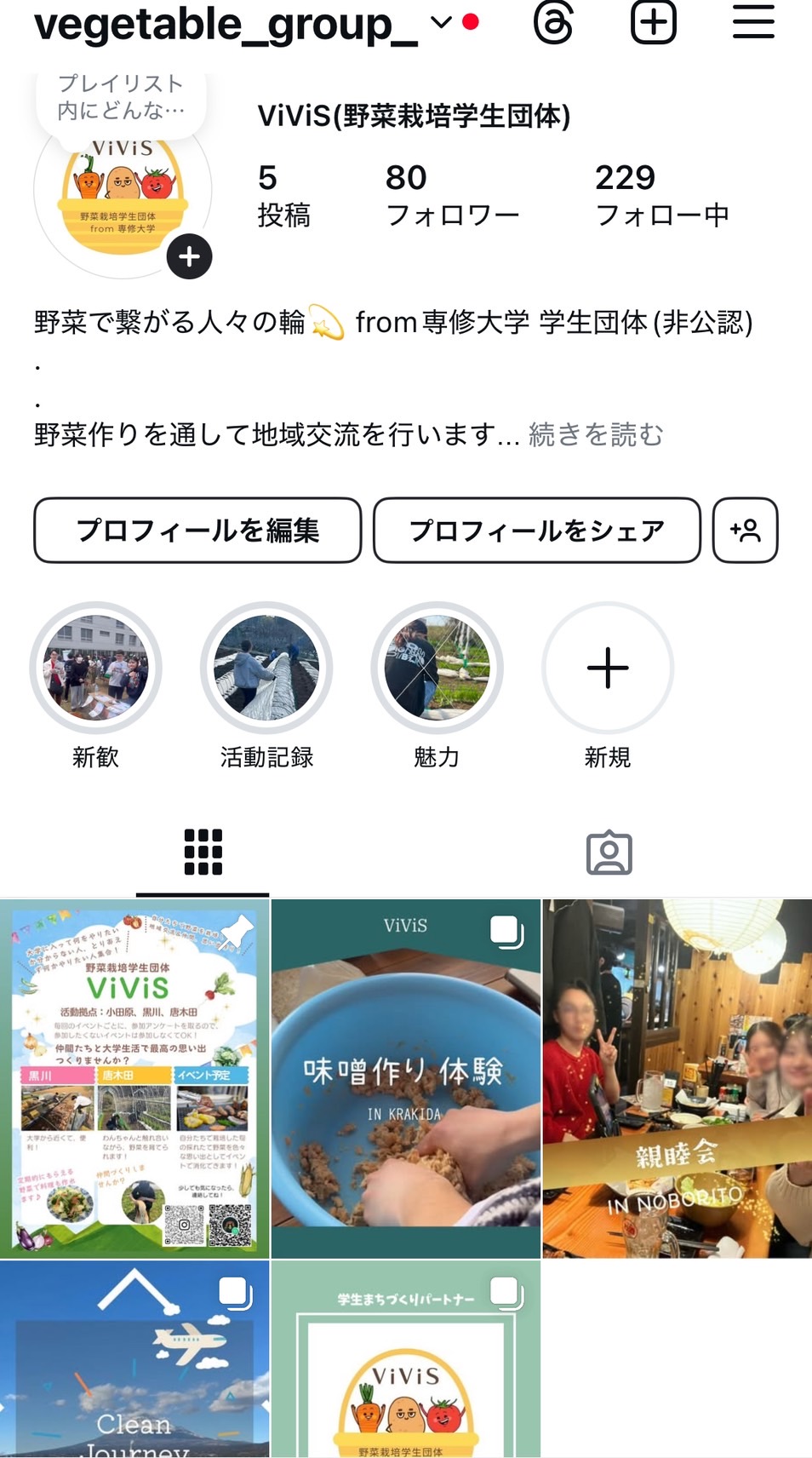Add a story via profile picture plus

tap(189, 256)
